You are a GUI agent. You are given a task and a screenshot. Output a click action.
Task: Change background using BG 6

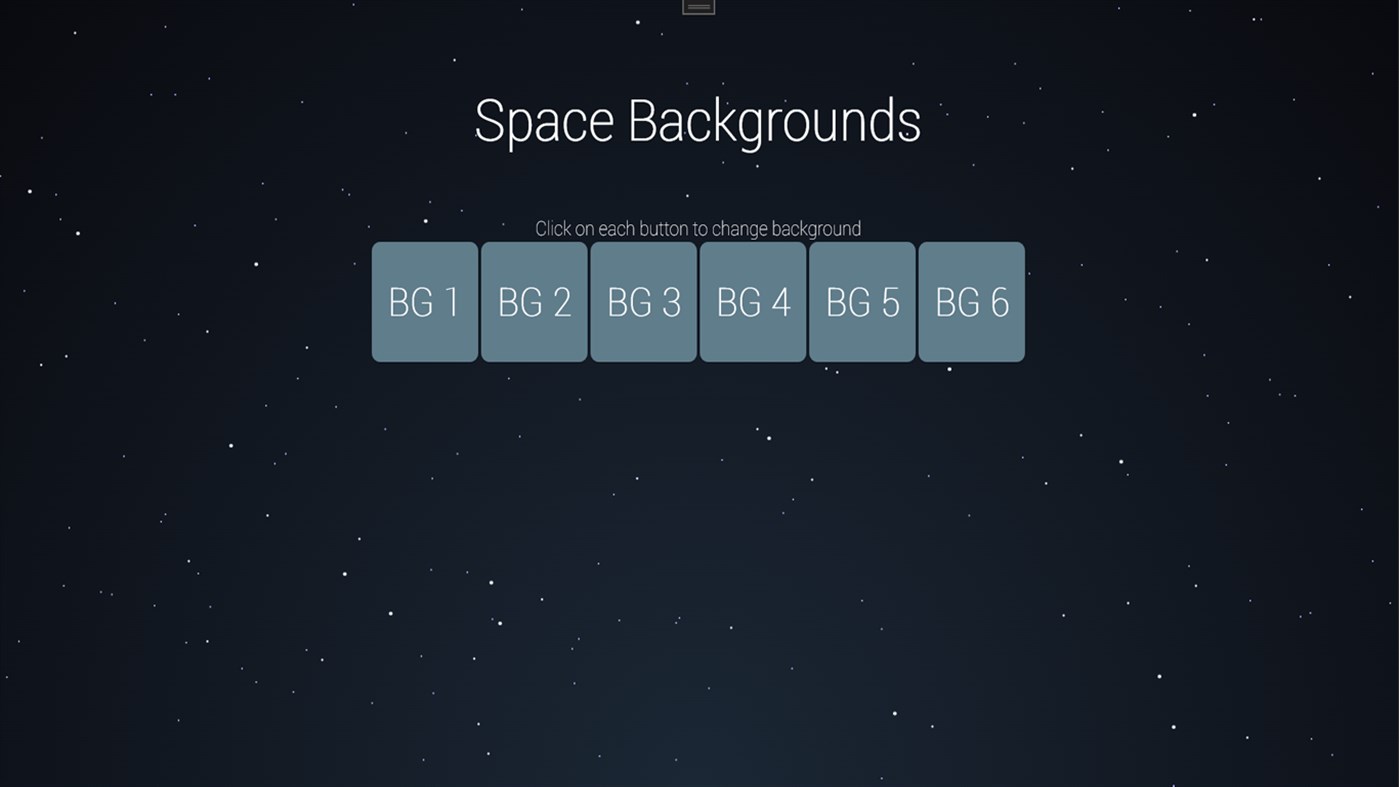click(x=971, y=301)
